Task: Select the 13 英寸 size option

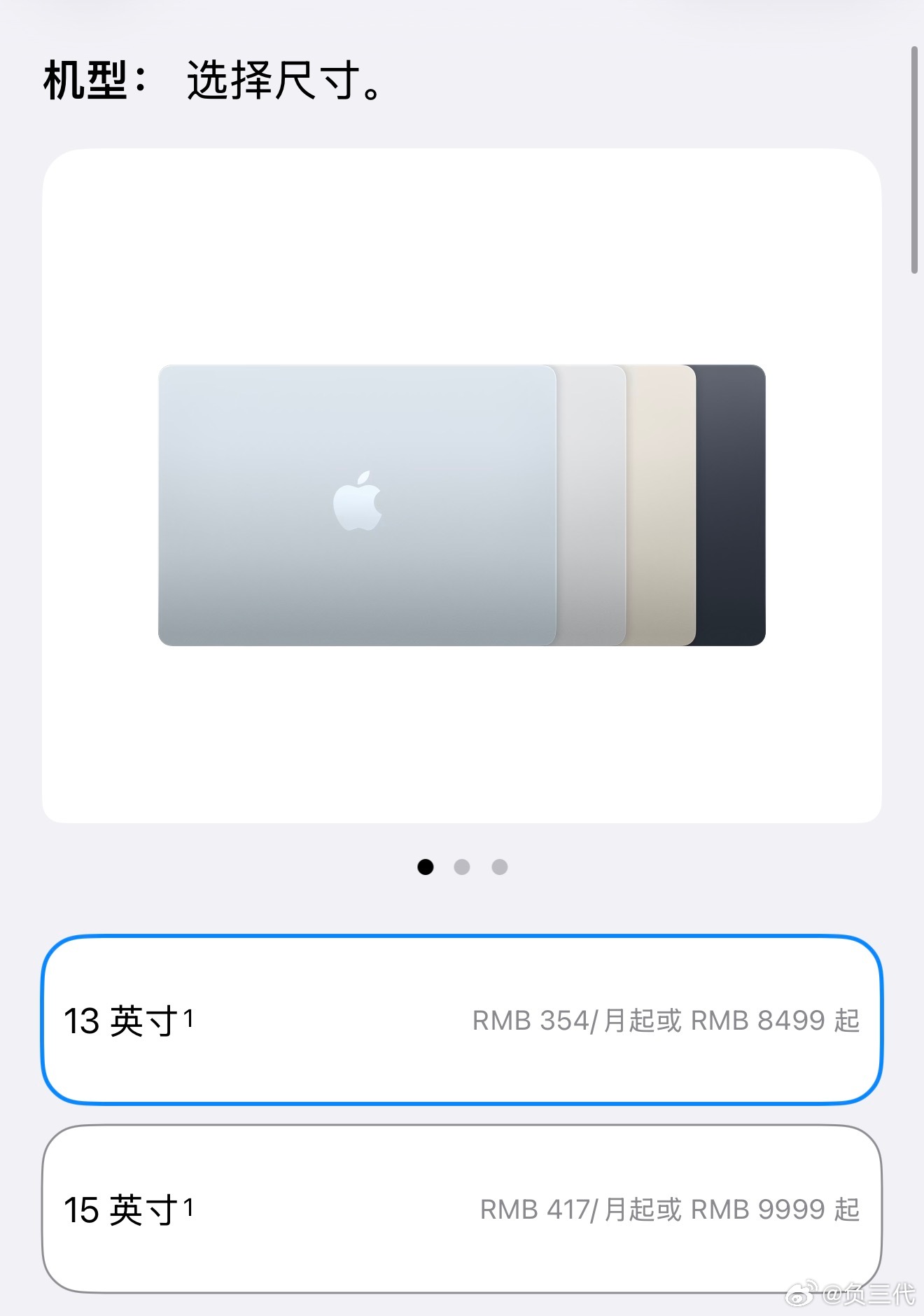Action: tap(462, 1025)
